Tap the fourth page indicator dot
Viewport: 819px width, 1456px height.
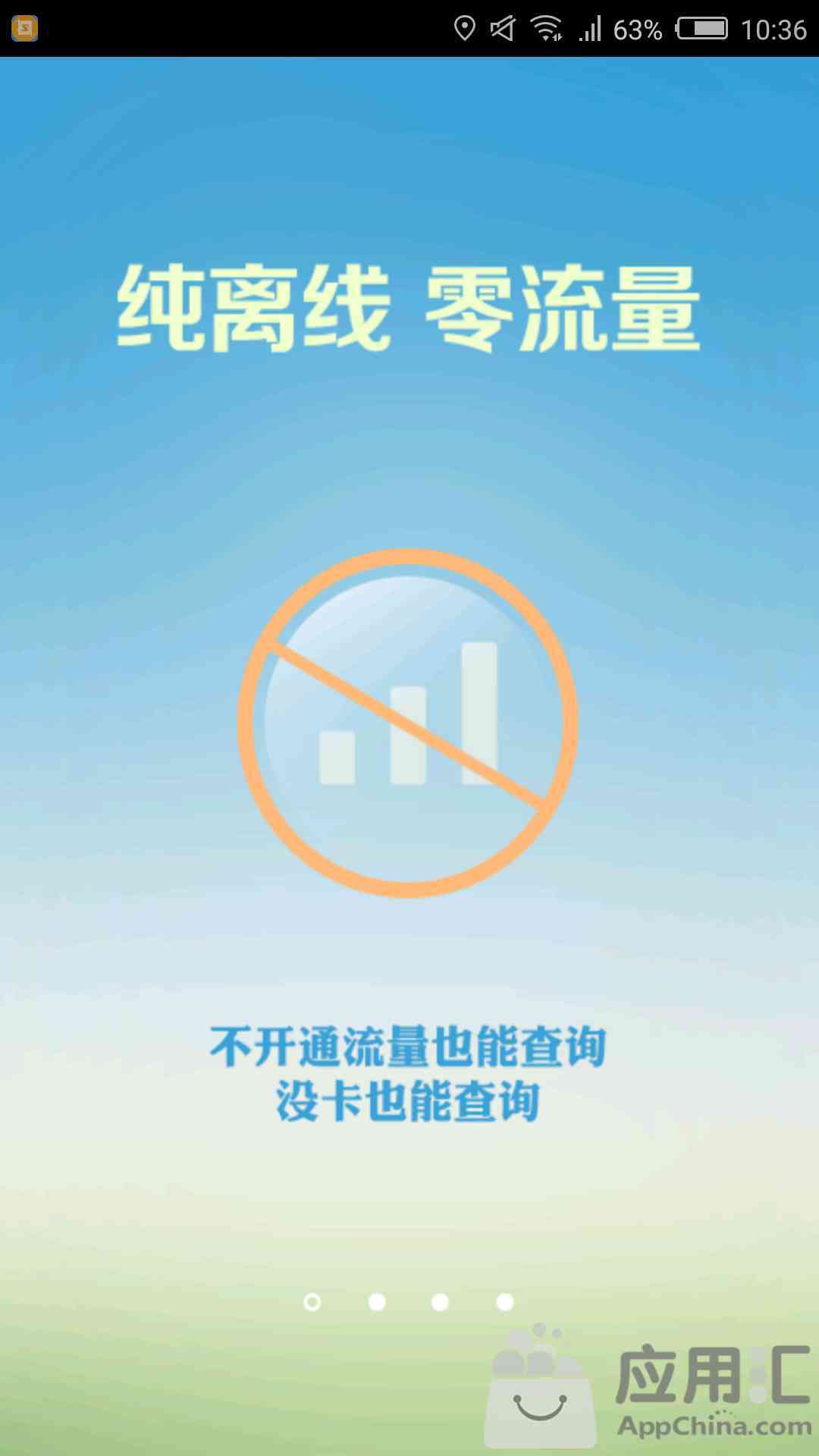coord(505,1302)
